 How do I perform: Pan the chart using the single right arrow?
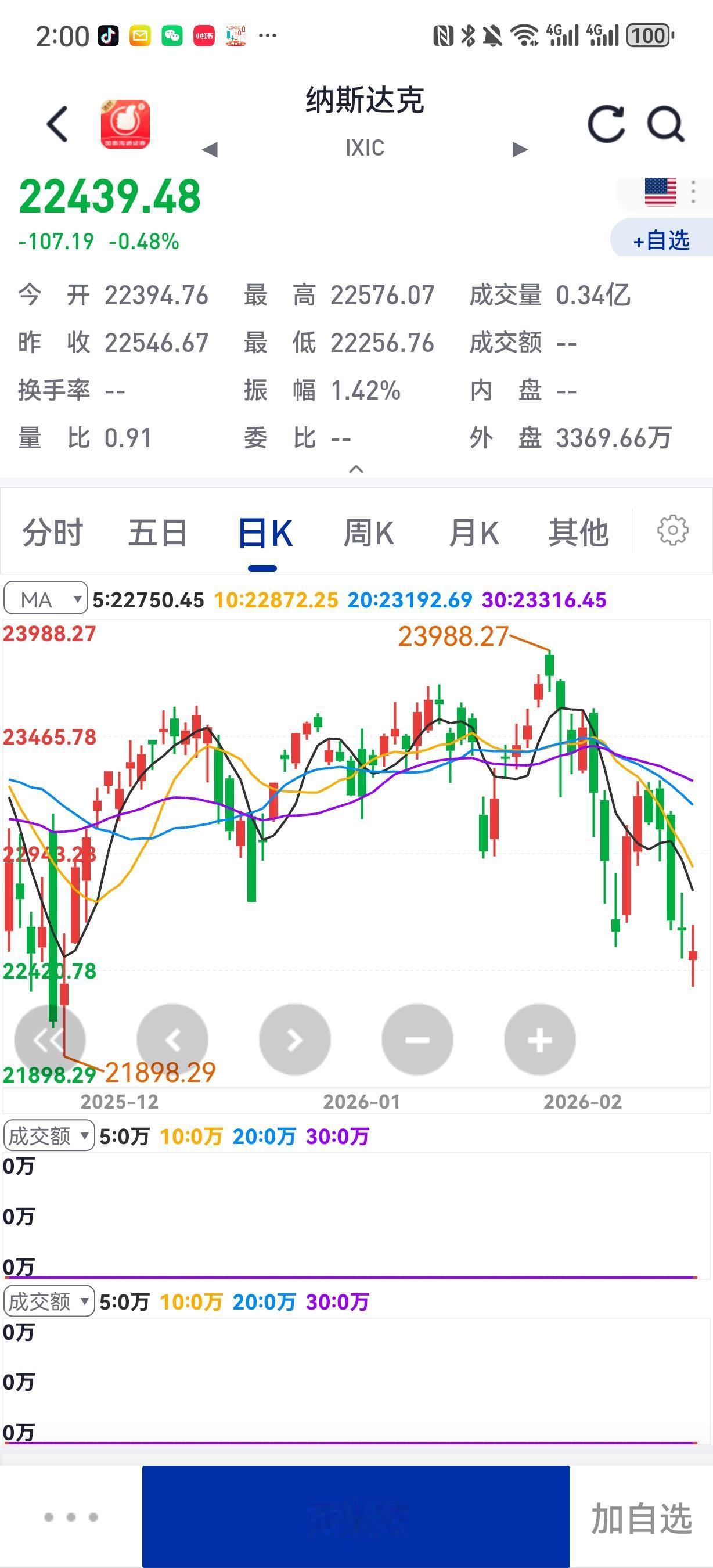[x=294, y=1040]
